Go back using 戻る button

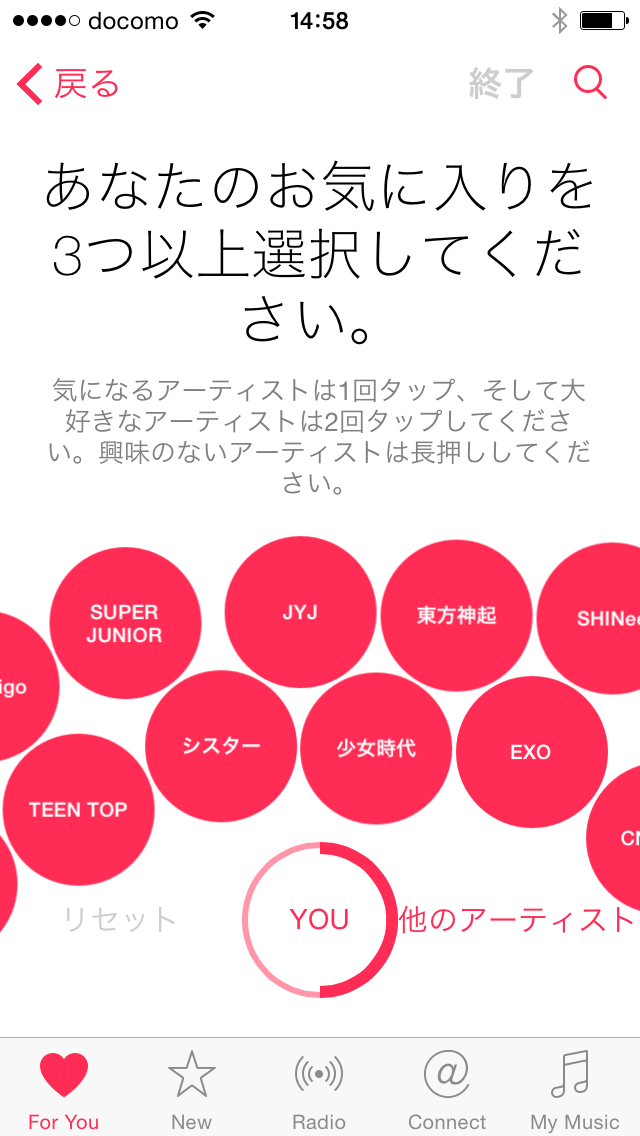[68, 85]
